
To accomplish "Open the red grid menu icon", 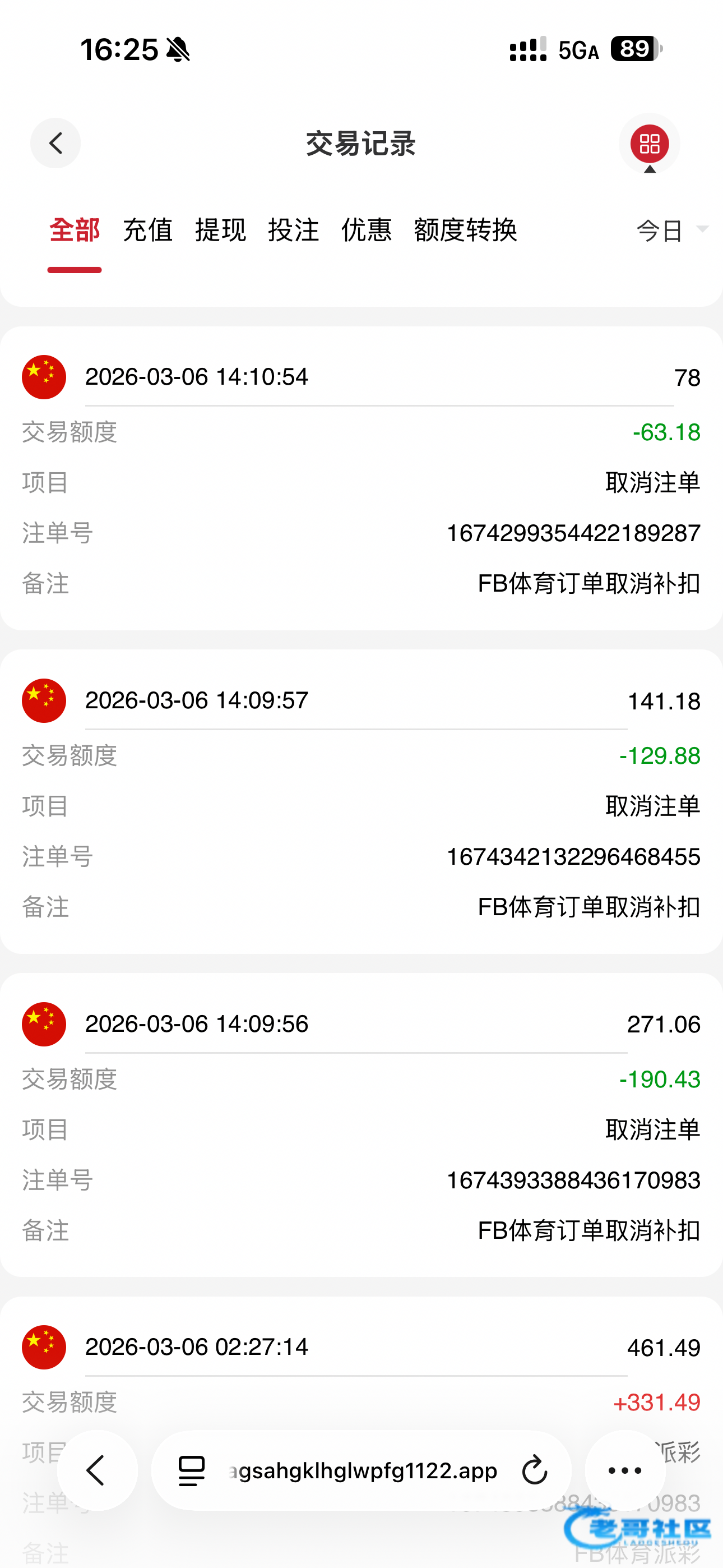I will [x=650, y=144].
